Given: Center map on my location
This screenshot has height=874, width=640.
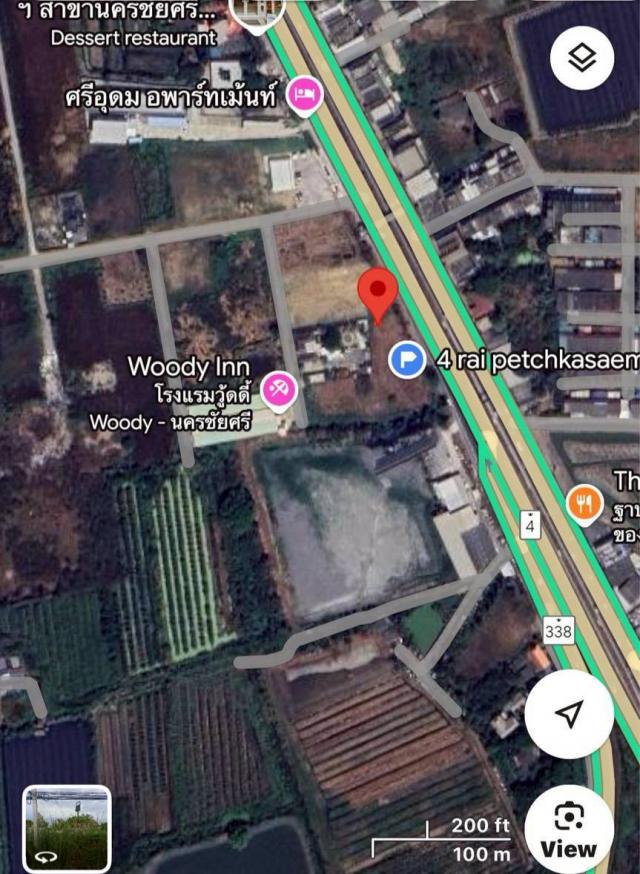Looking at the screenshot, I should click(x=570, y=713).
